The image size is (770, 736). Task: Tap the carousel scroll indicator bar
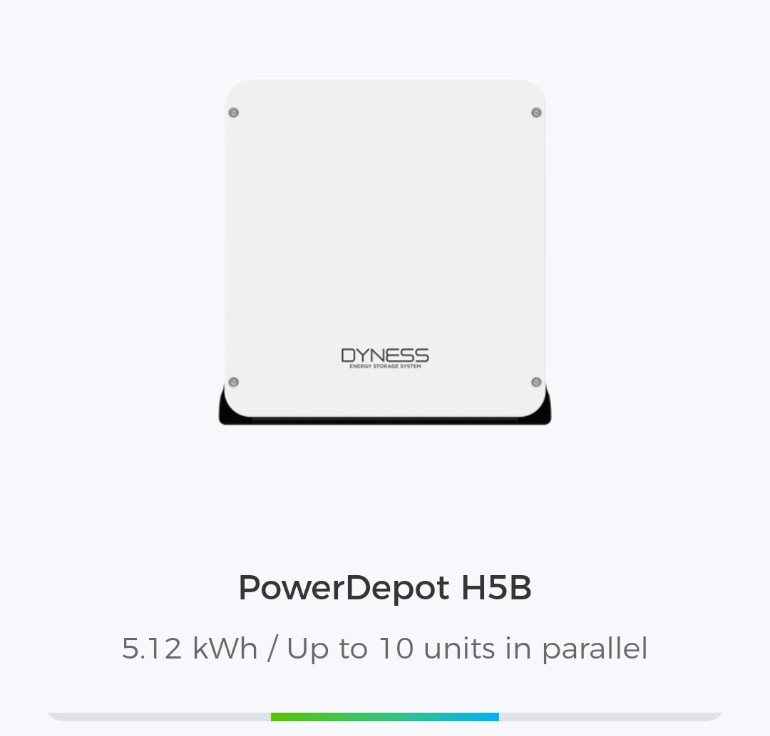(x=385, y=716)
